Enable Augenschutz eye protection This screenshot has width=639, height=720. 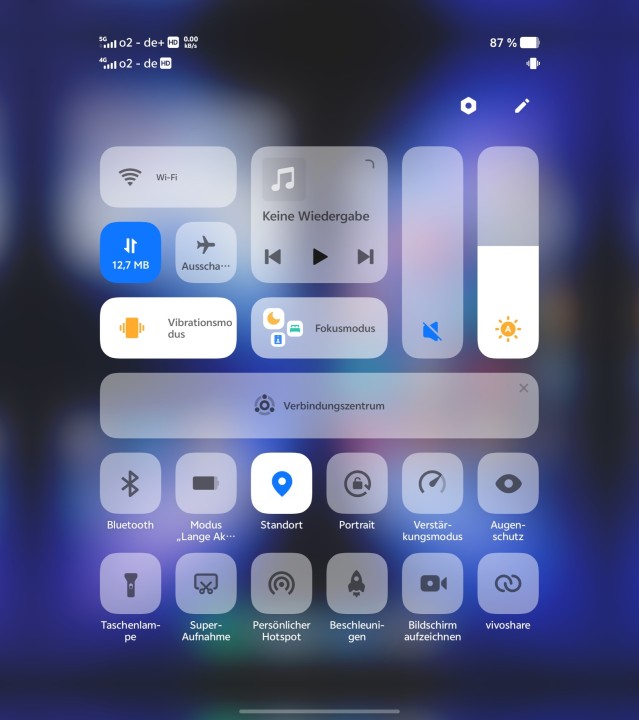(x=508, y=484)
